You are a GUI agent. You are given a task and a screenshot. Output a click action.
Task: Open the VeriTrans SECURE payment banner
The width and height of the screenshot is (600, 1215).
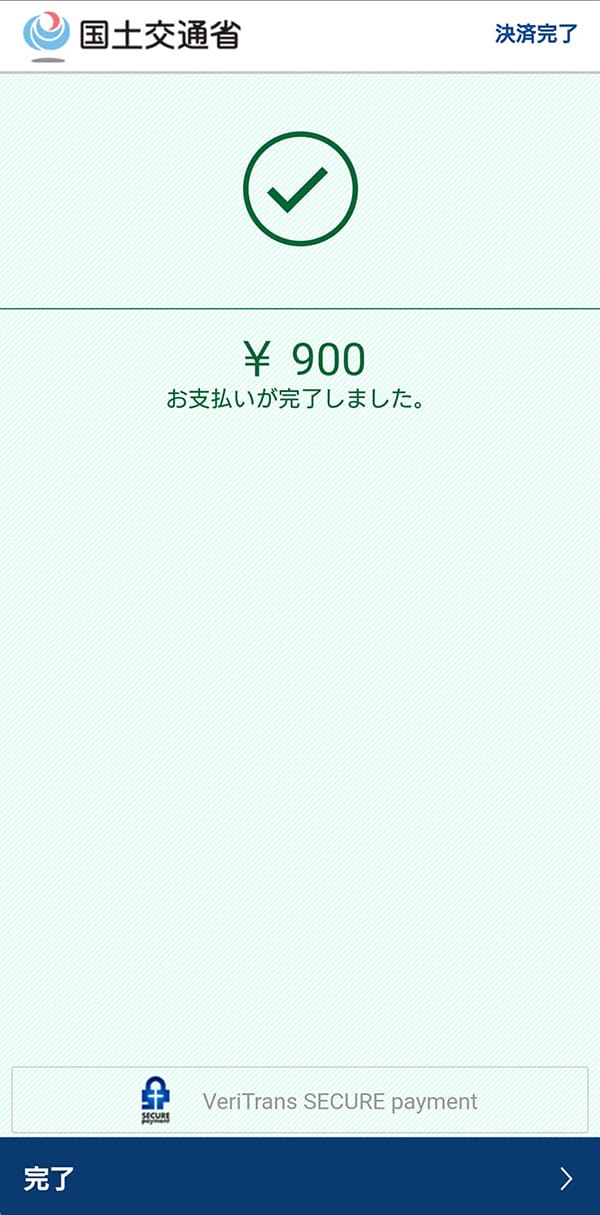[300, 1100]
